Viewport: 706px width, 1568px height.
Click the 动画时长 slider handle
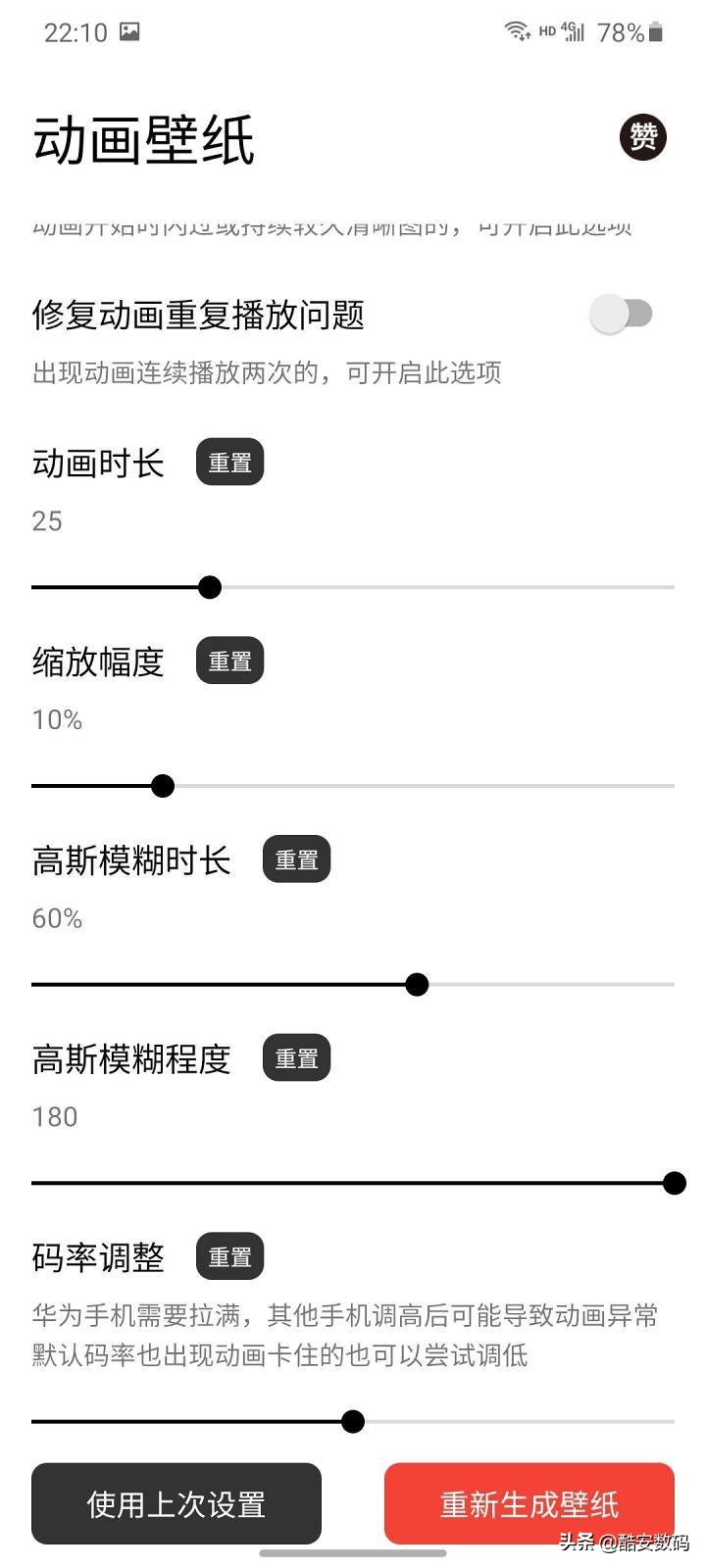(209, 587)
